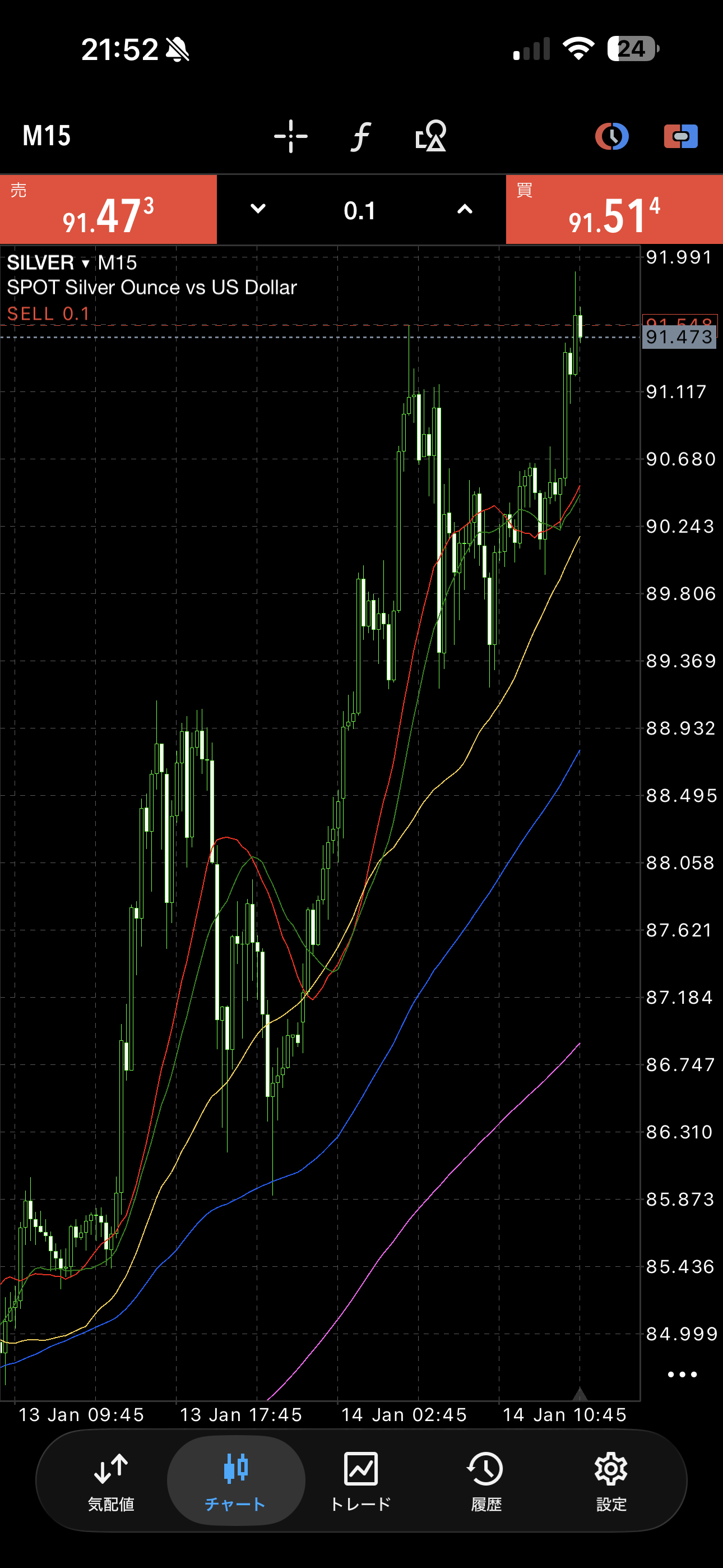The height and width of the screenshot is (1568, 723).
Task: Toggle the one-click trading panel
Action: pos(680,136)
